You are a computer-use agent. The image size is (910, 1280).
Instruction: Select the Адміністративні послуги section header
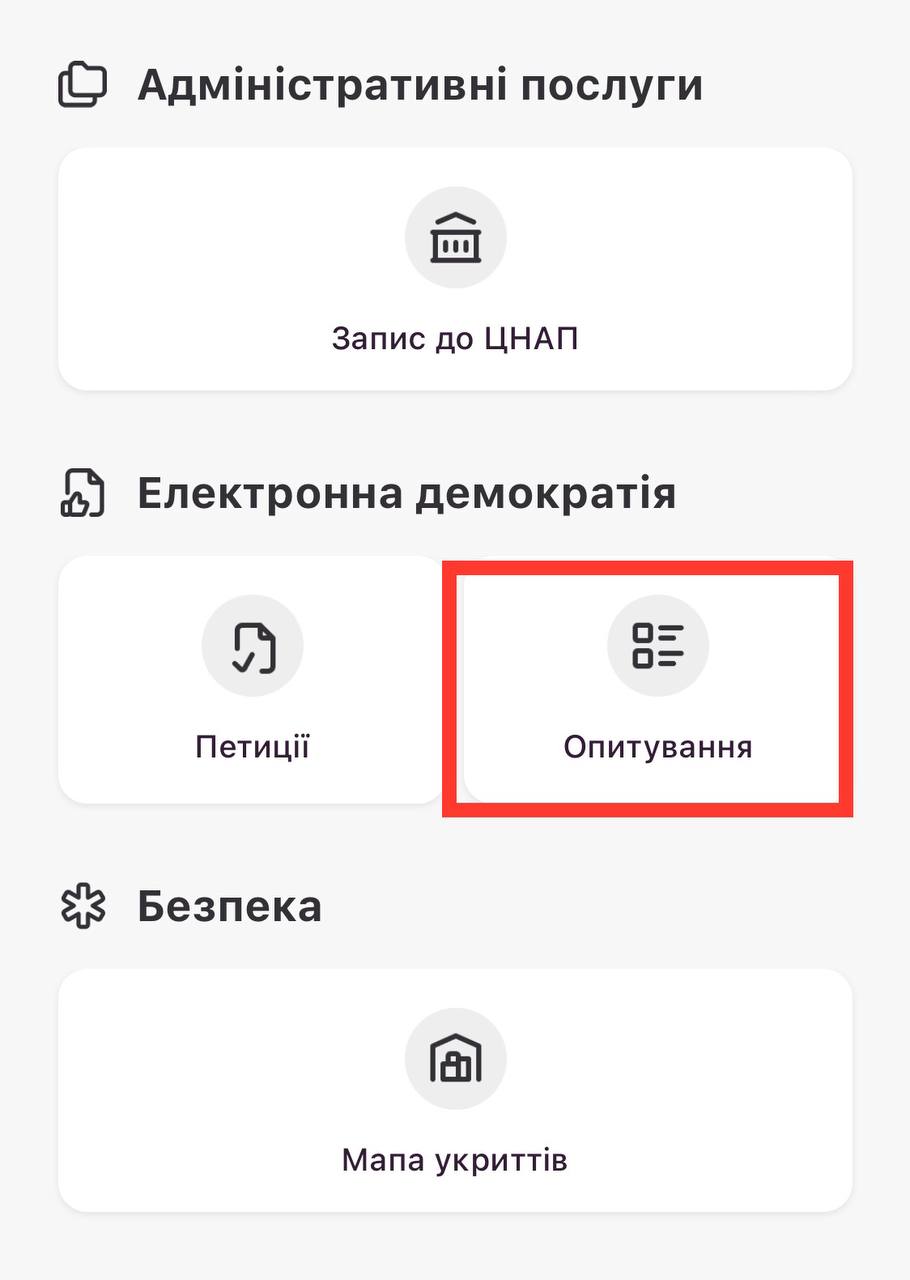click(x=420, y=84)
